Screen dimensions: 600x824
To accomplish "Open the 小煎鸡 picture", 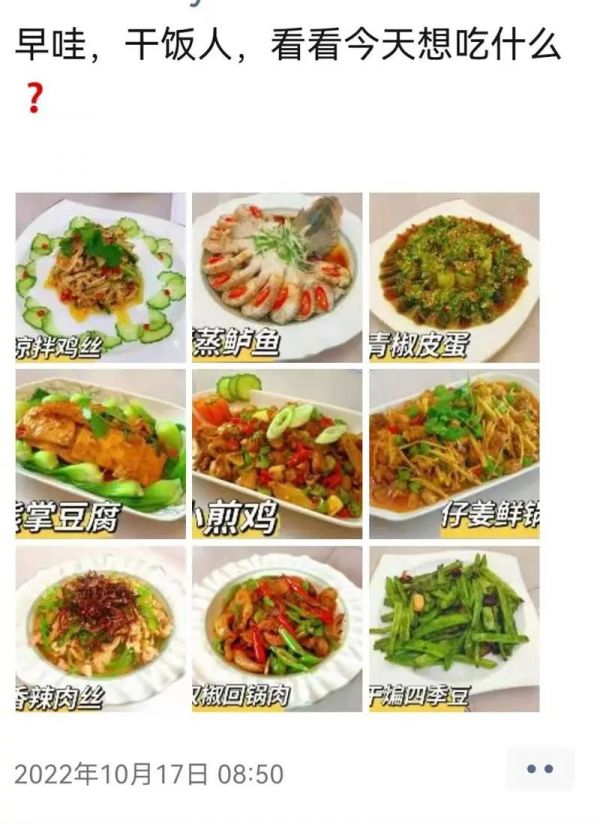I will [x=277, y=454].
